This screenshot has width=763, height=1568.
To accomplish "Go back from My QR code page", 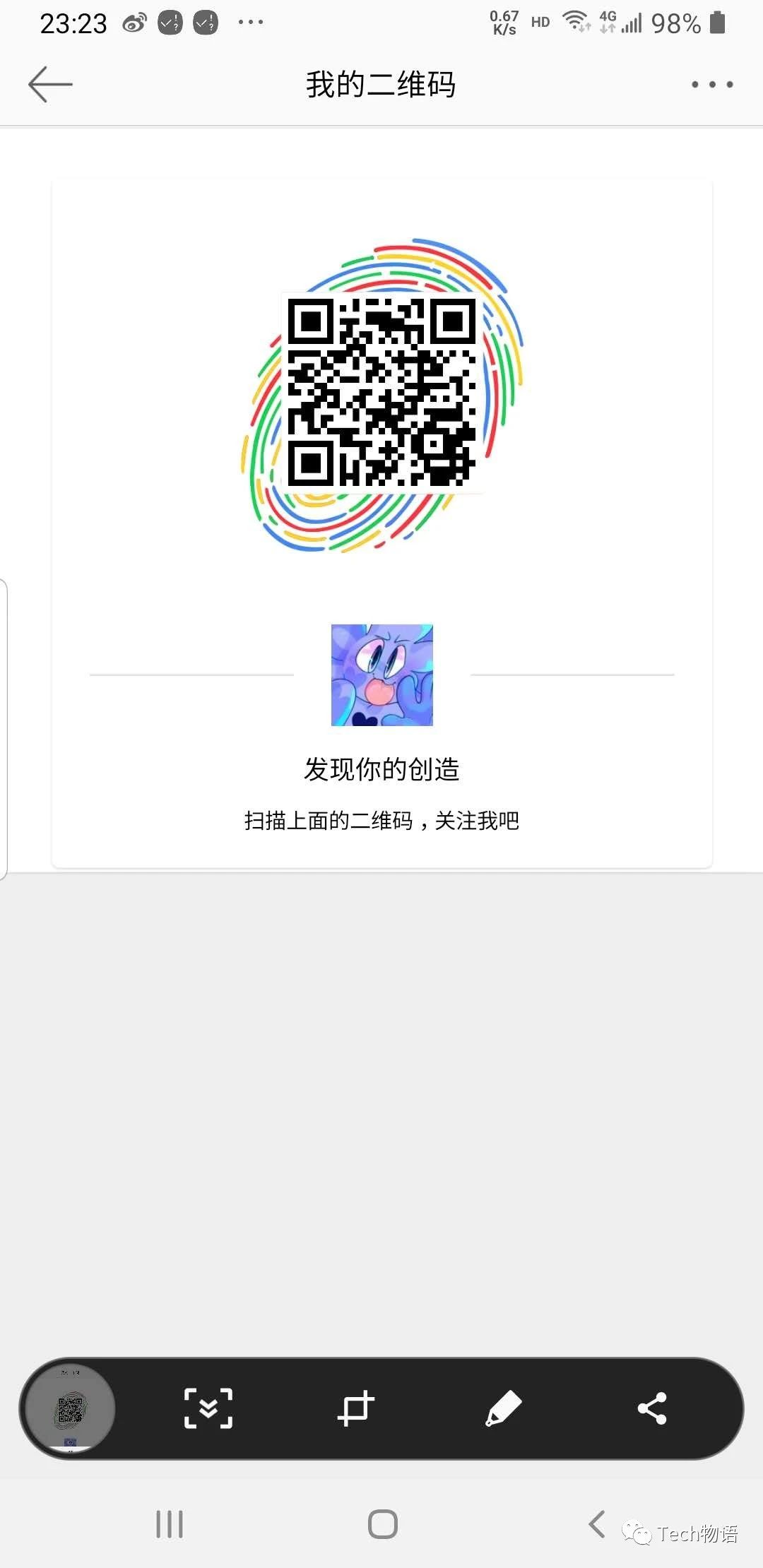I will coord(50,85).
